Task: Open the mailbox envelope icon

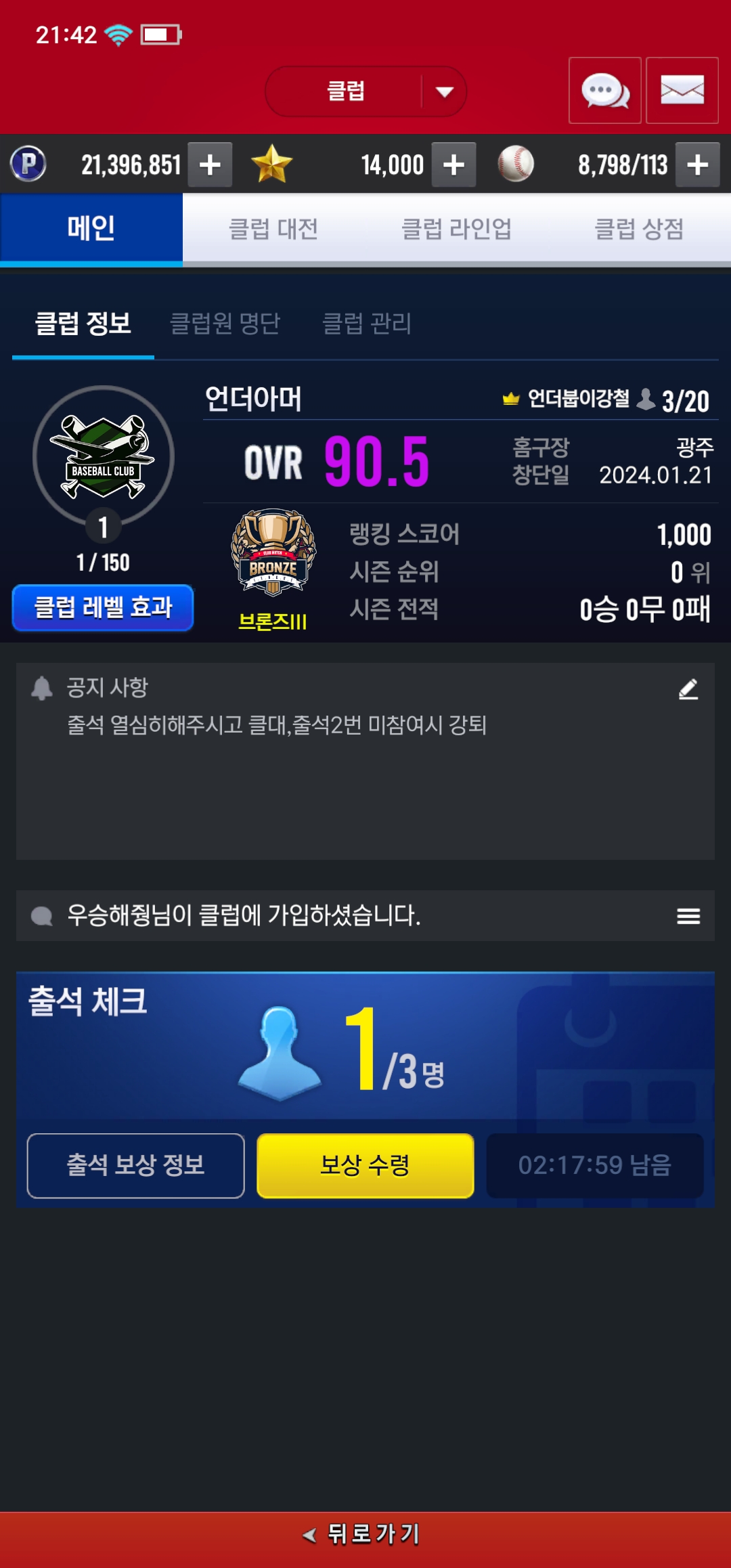Action: (682, 91)
